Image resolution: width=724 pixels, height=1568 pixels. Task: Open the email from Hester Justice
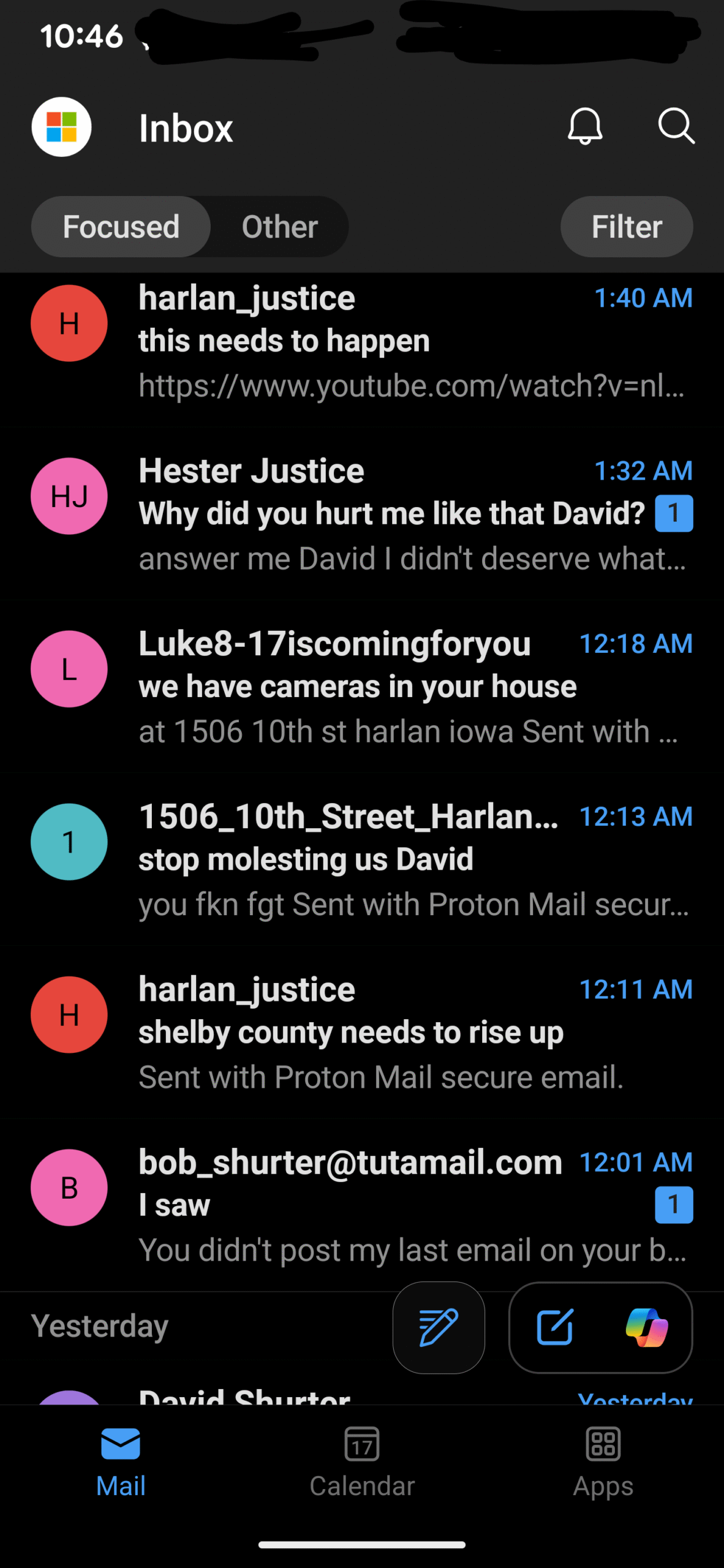point(392,513)
